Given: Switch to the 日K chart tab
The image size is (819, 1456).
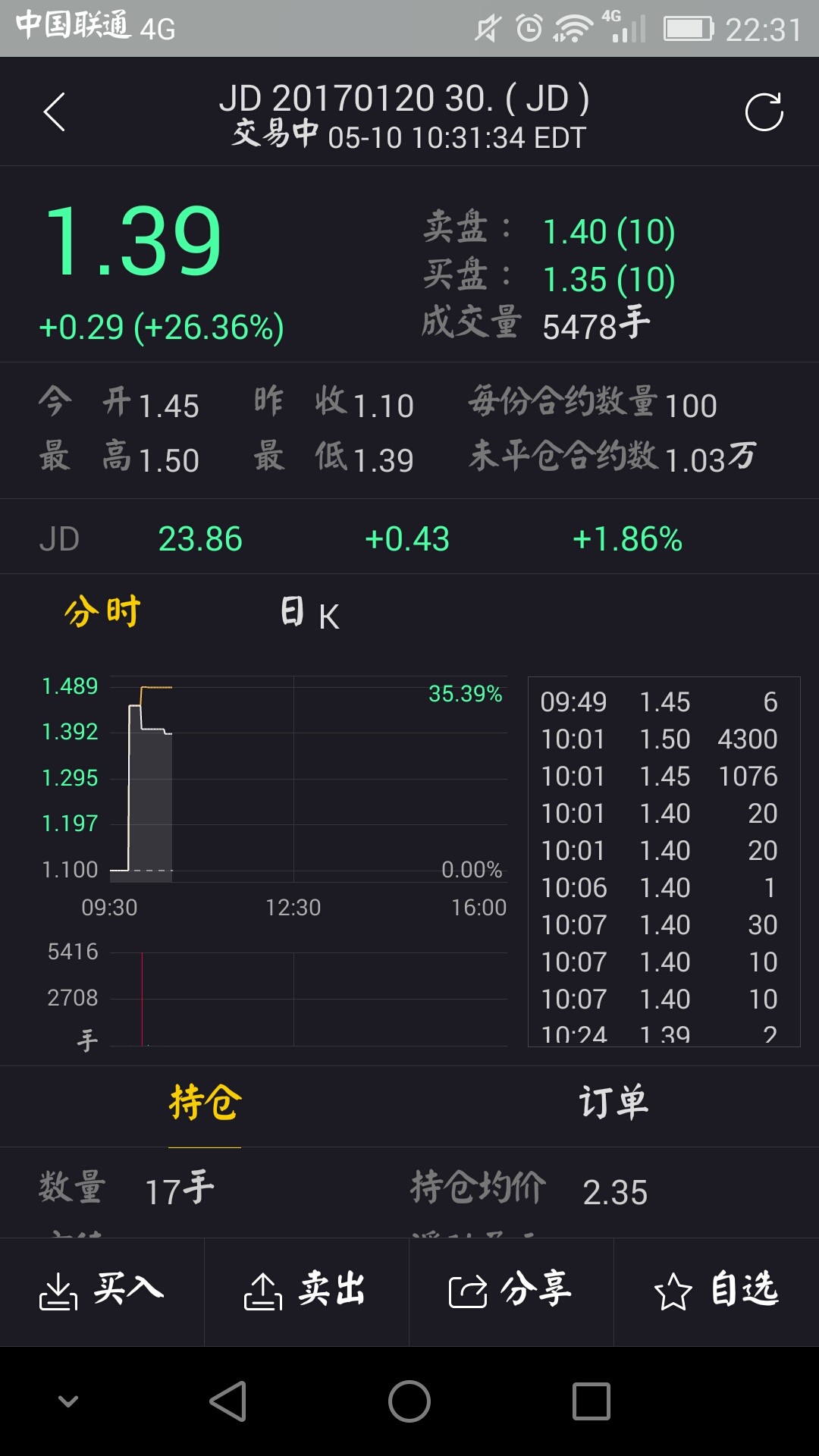Looking at the screenshot, I should tap(310, 613).
